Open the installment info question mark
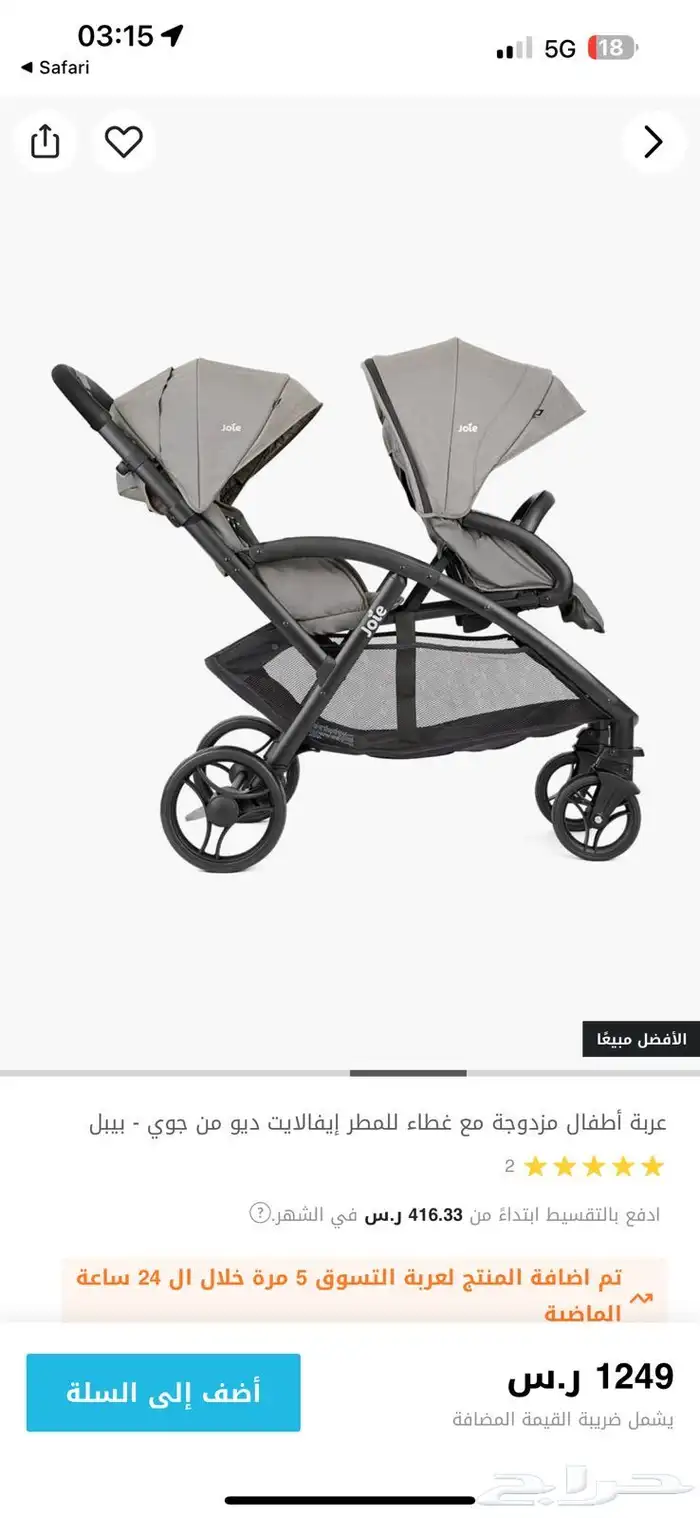 point(260,1213)
